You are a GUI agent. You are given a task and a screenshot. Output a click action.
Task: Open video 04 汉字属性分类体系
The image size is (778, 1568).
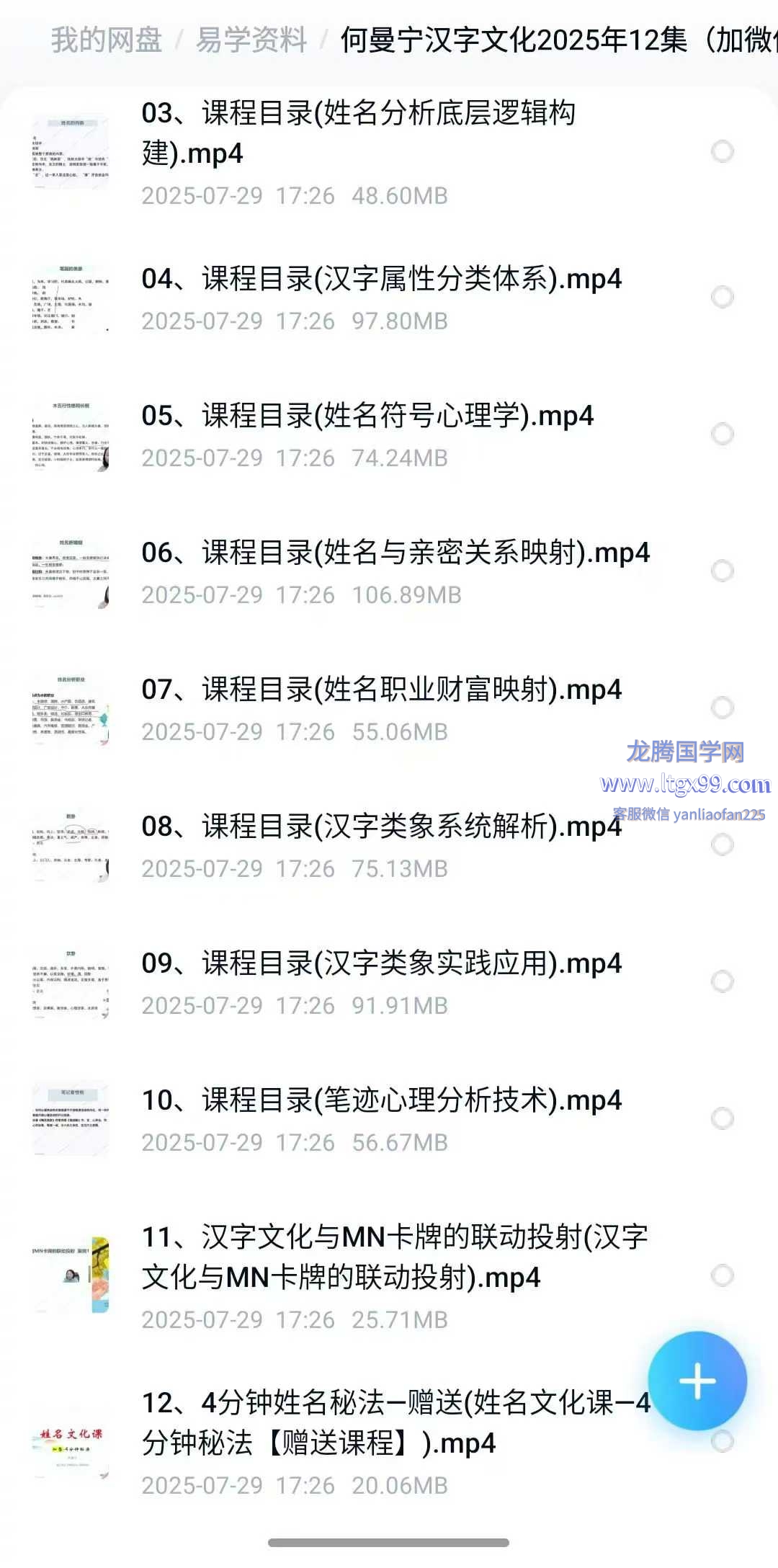pyautogui.click(x=381, y=280)
